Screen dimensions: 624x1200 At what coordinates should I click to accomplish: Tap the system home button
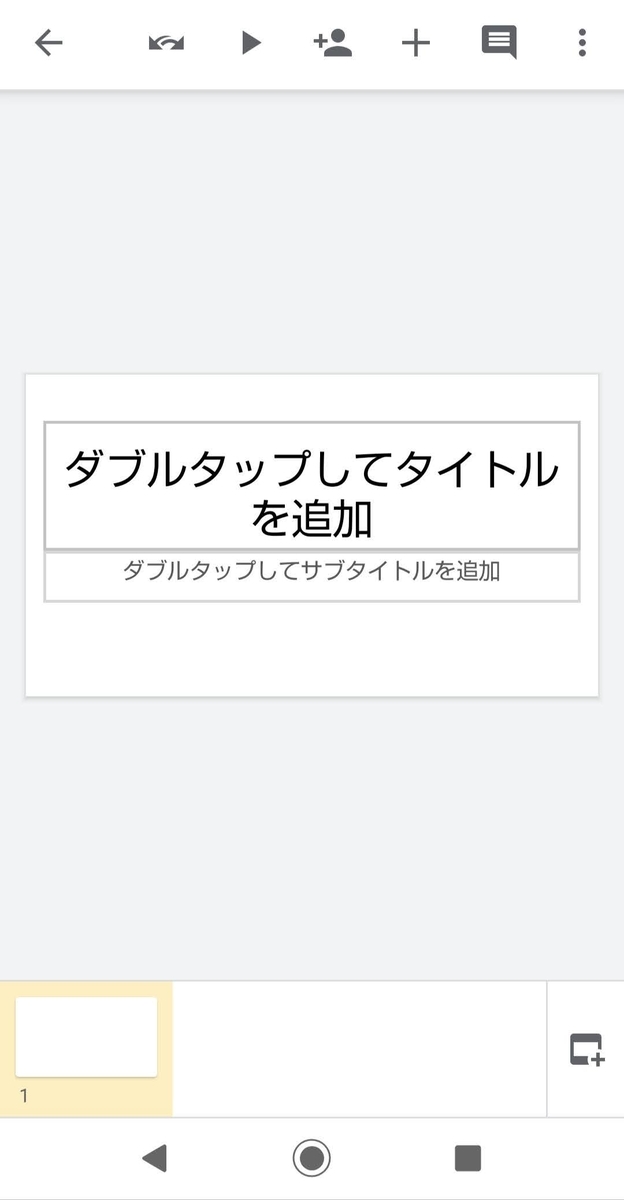coord(311,1158)
